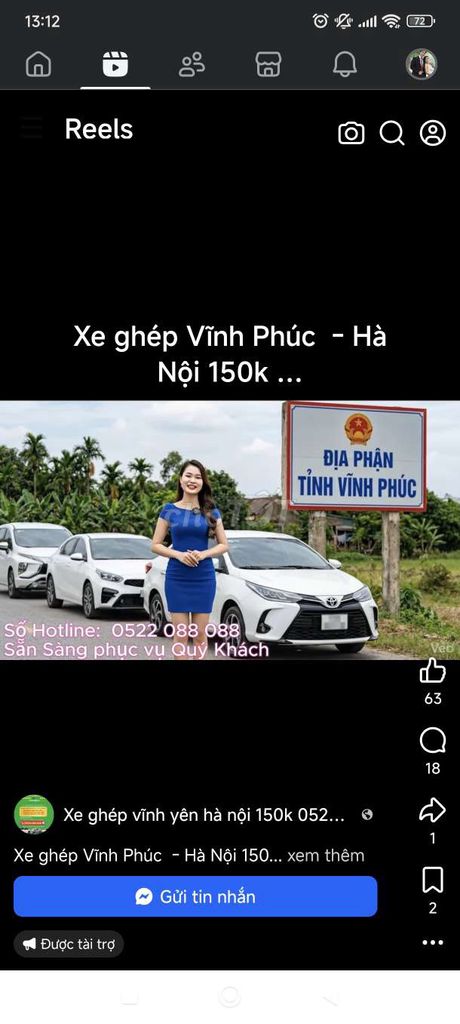Share this reel
The image size is (460, 1024).
433,810
